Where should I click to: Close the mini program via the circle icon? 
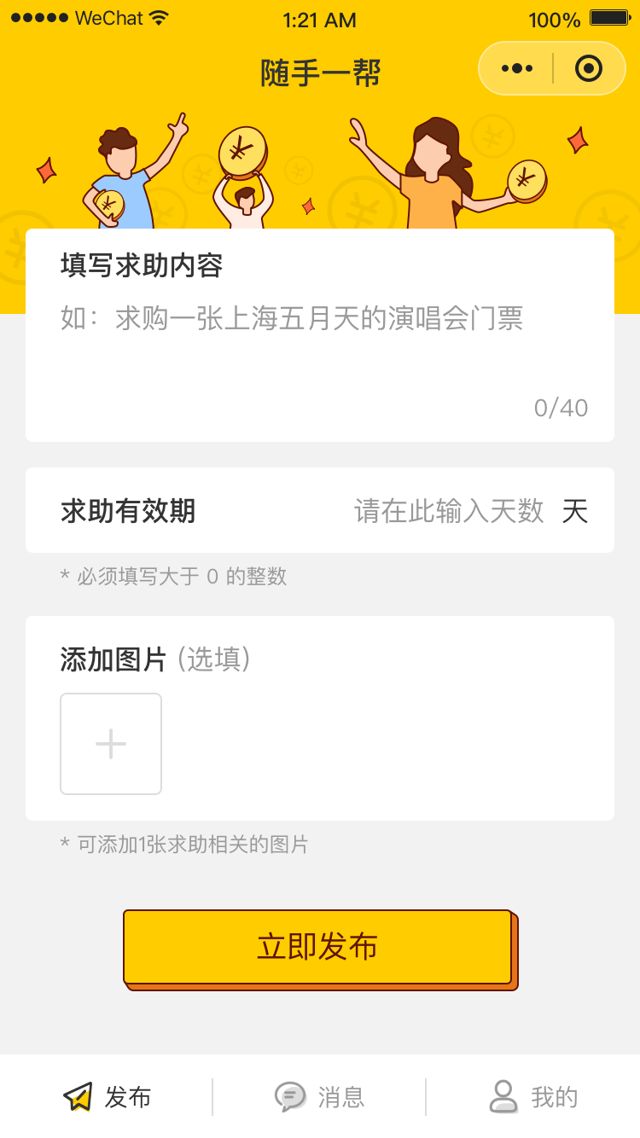(589, 69)
